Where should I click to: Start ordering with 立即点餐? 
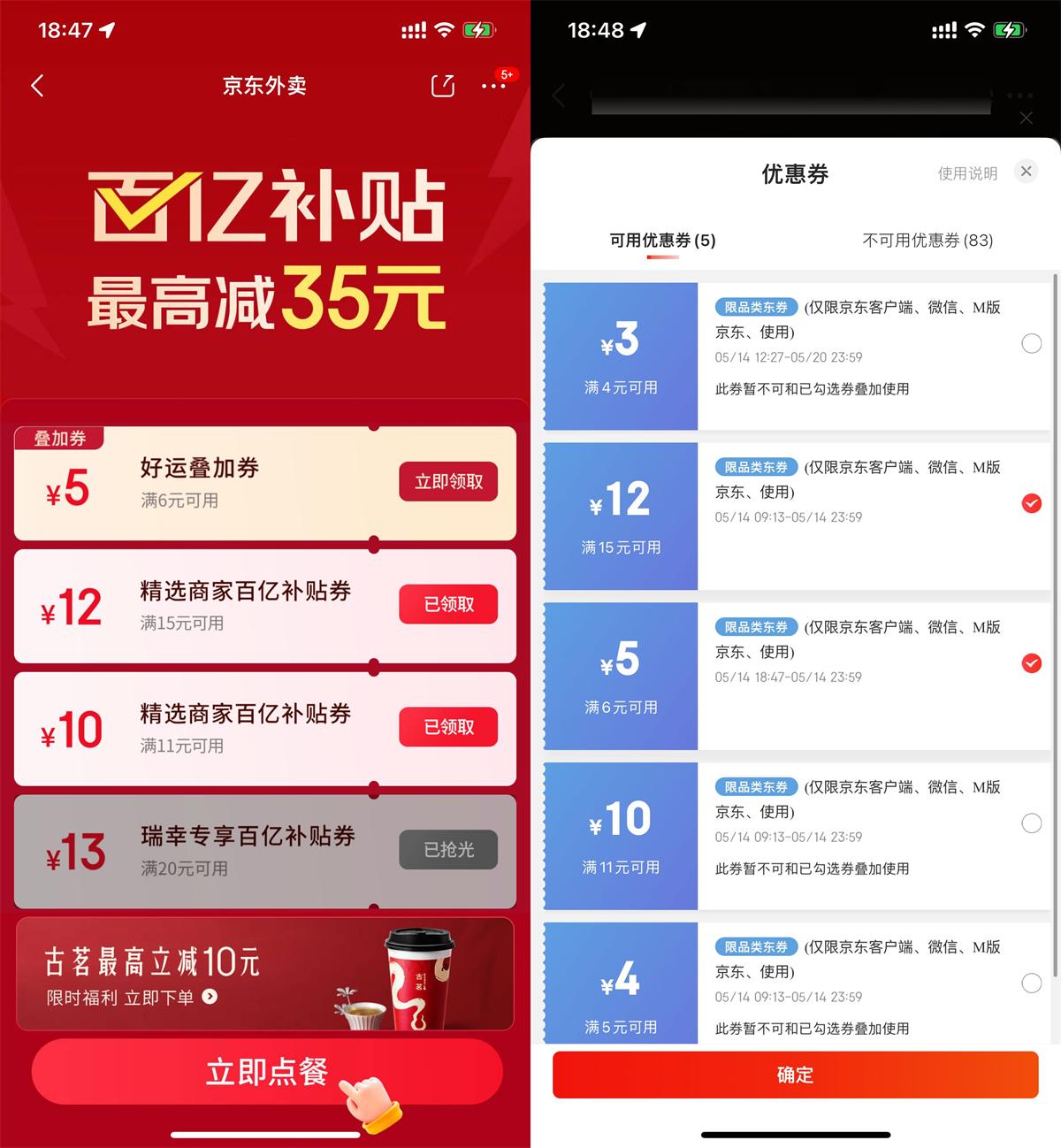tap(267, 1072)
